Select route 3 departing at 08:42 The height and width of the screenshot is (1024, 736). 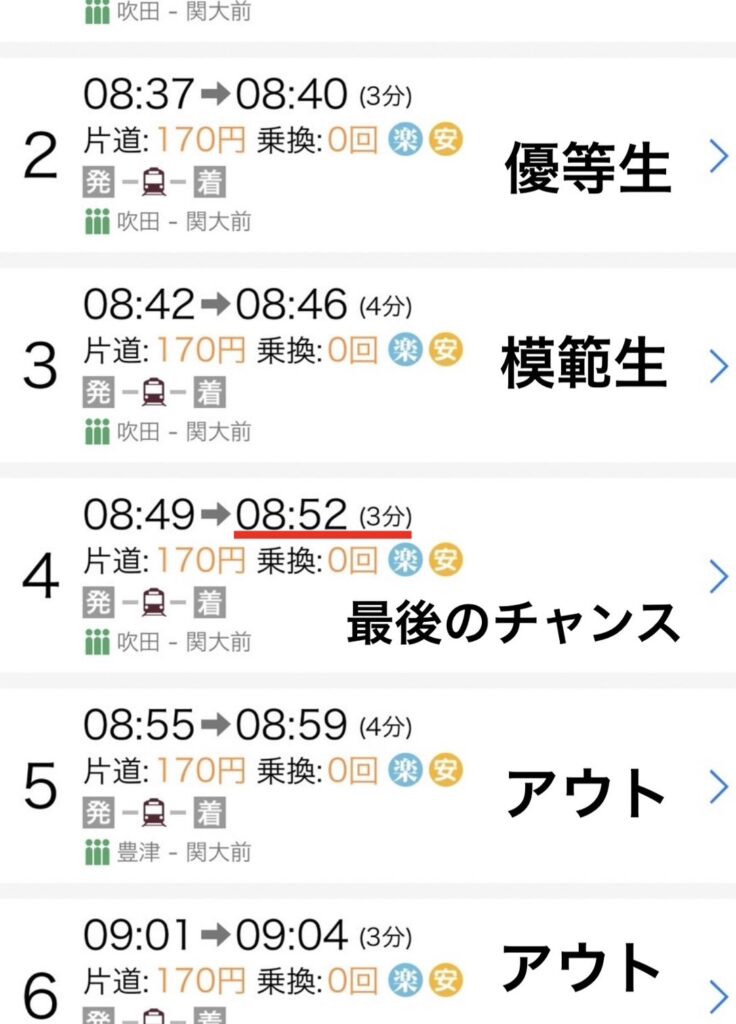tap(718, 367)
